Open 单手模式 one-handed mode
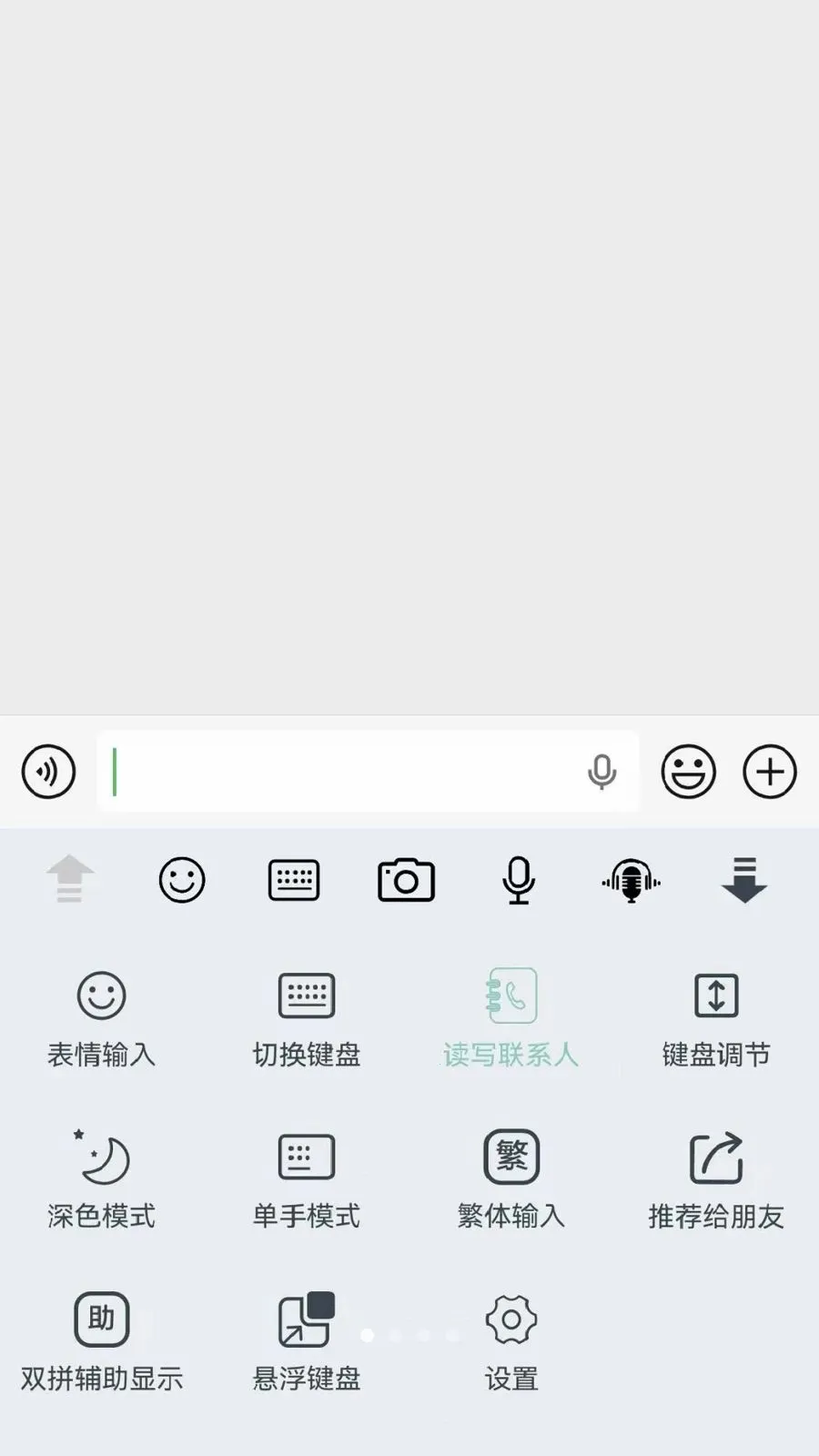 (x=305, y=1178)
